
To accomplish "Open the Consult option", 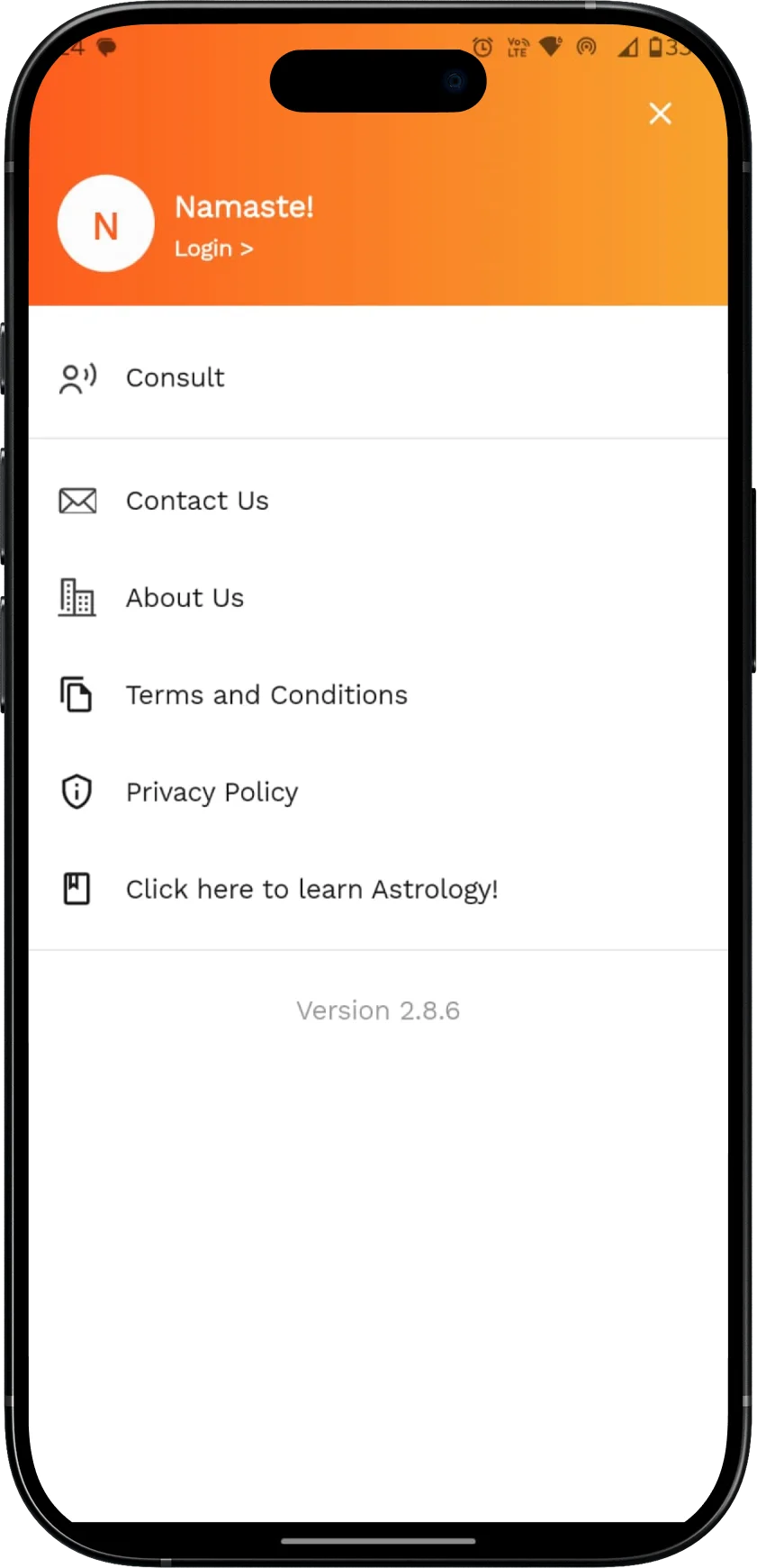I will coord(176,377).
